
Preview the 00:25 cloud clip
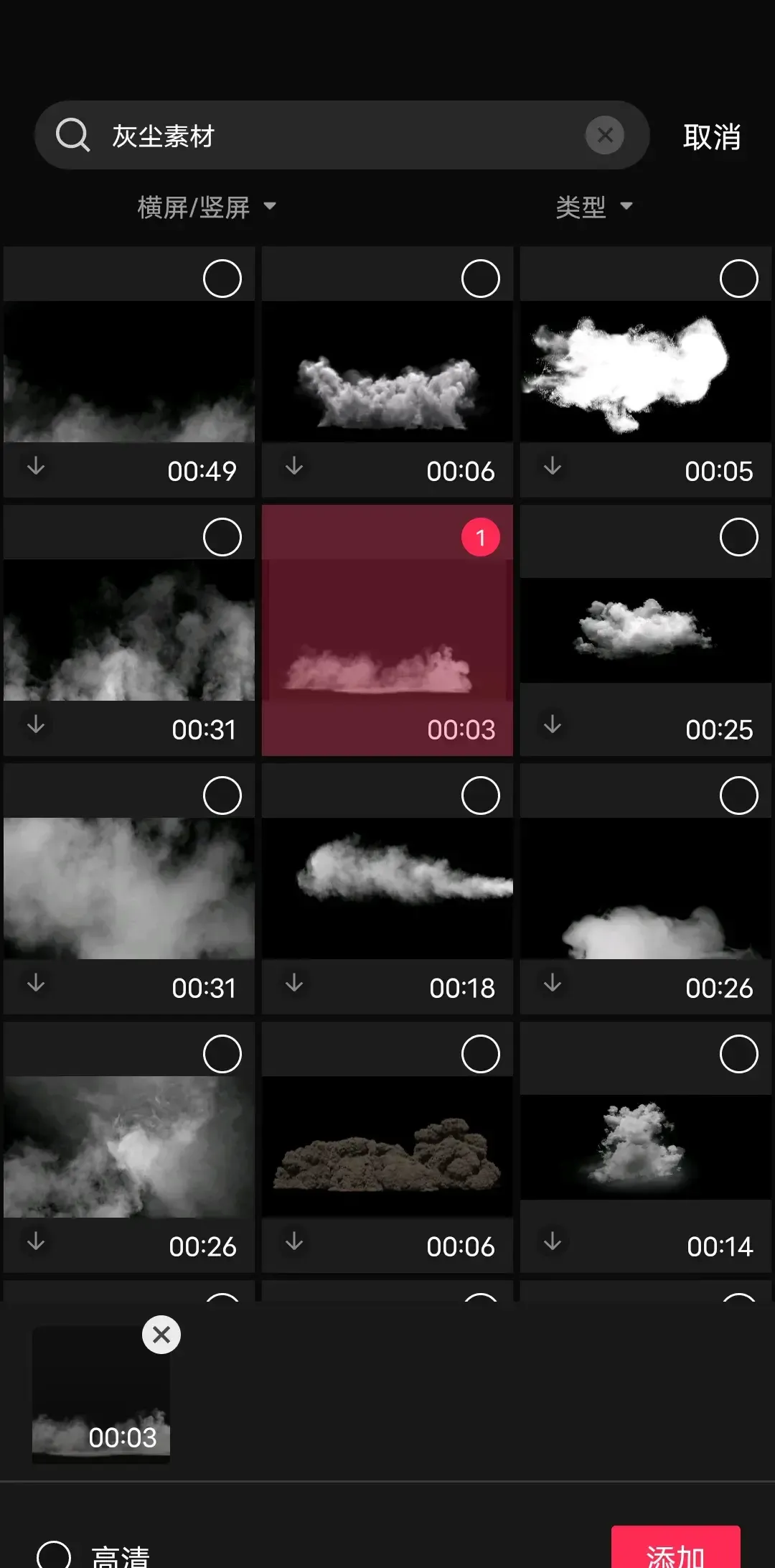pos(645,630)
